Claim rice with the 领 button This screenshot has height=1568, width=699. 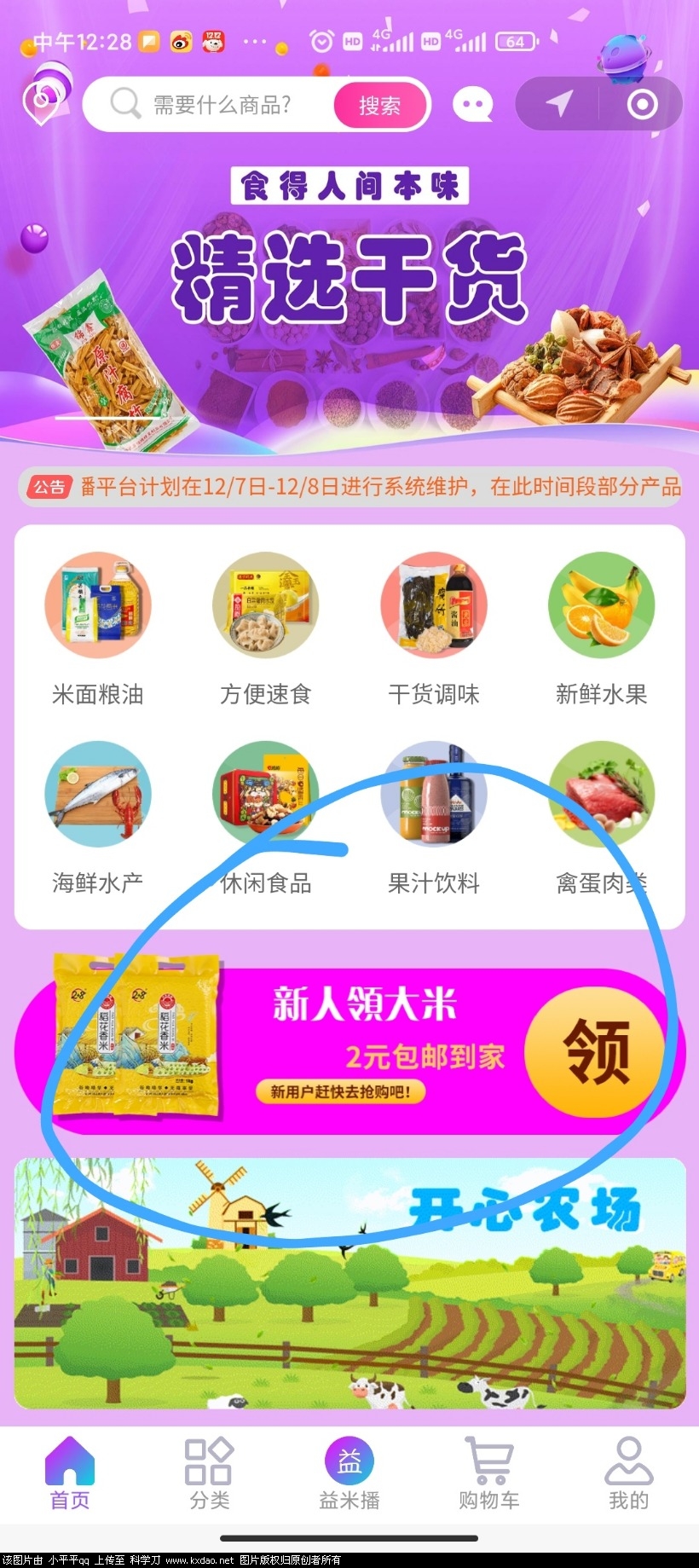coord(596,1050)
